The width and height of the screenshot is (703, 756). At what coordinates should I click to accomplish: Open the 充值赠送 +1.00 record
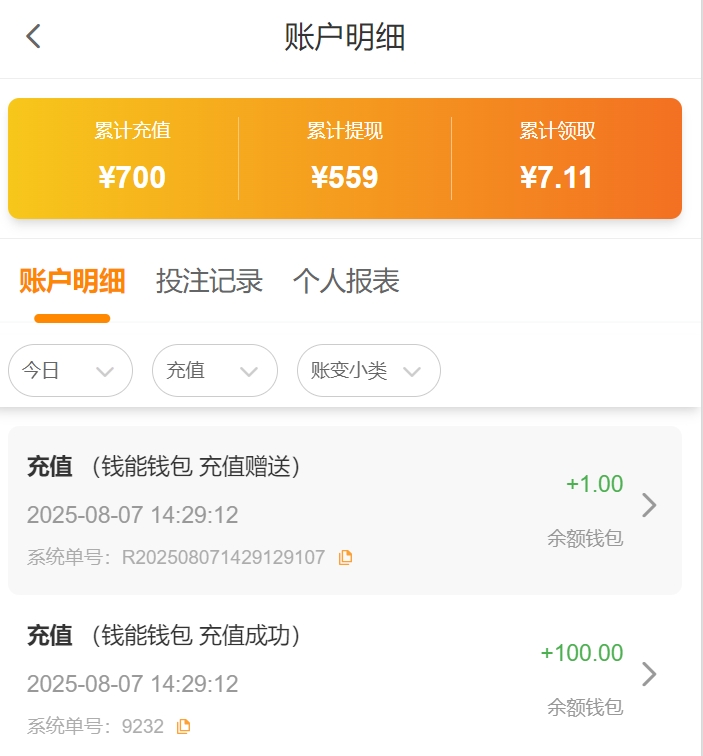[648, 506]
